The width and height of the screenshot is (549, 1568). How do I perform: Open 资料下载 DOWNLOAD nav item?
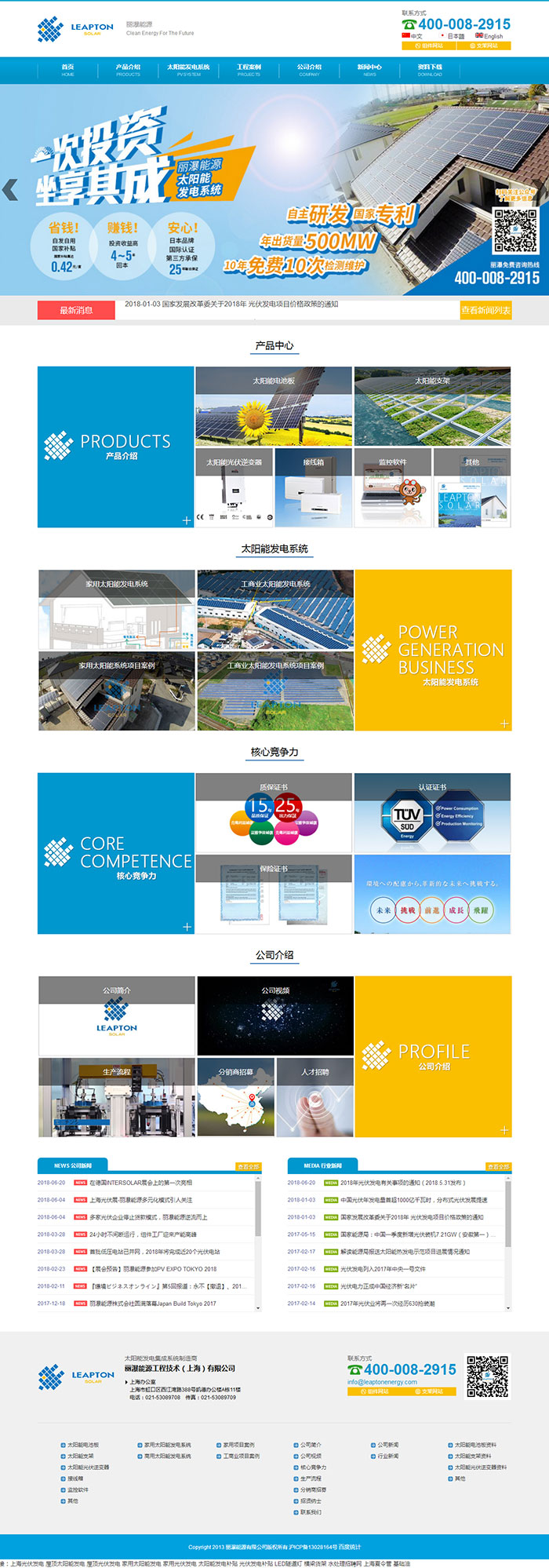click(x=430, y=70)
